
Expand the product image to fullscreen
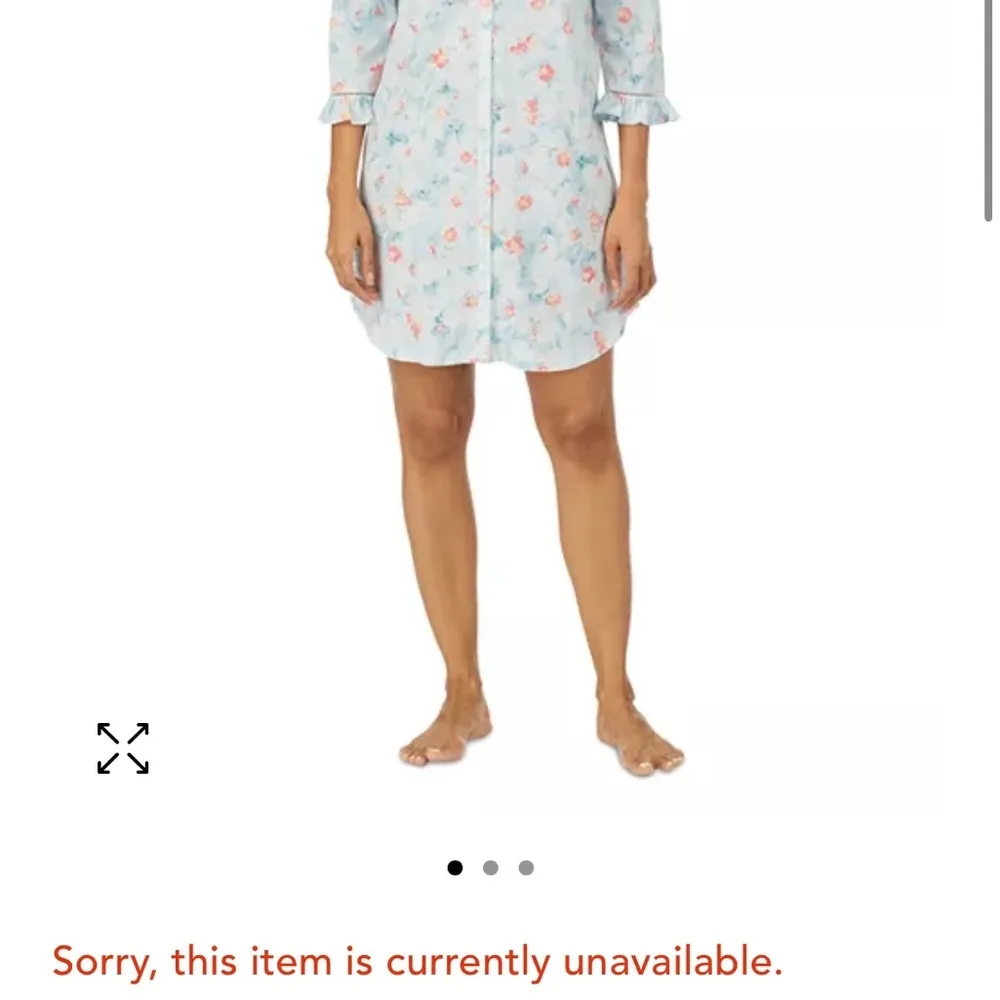123,748
